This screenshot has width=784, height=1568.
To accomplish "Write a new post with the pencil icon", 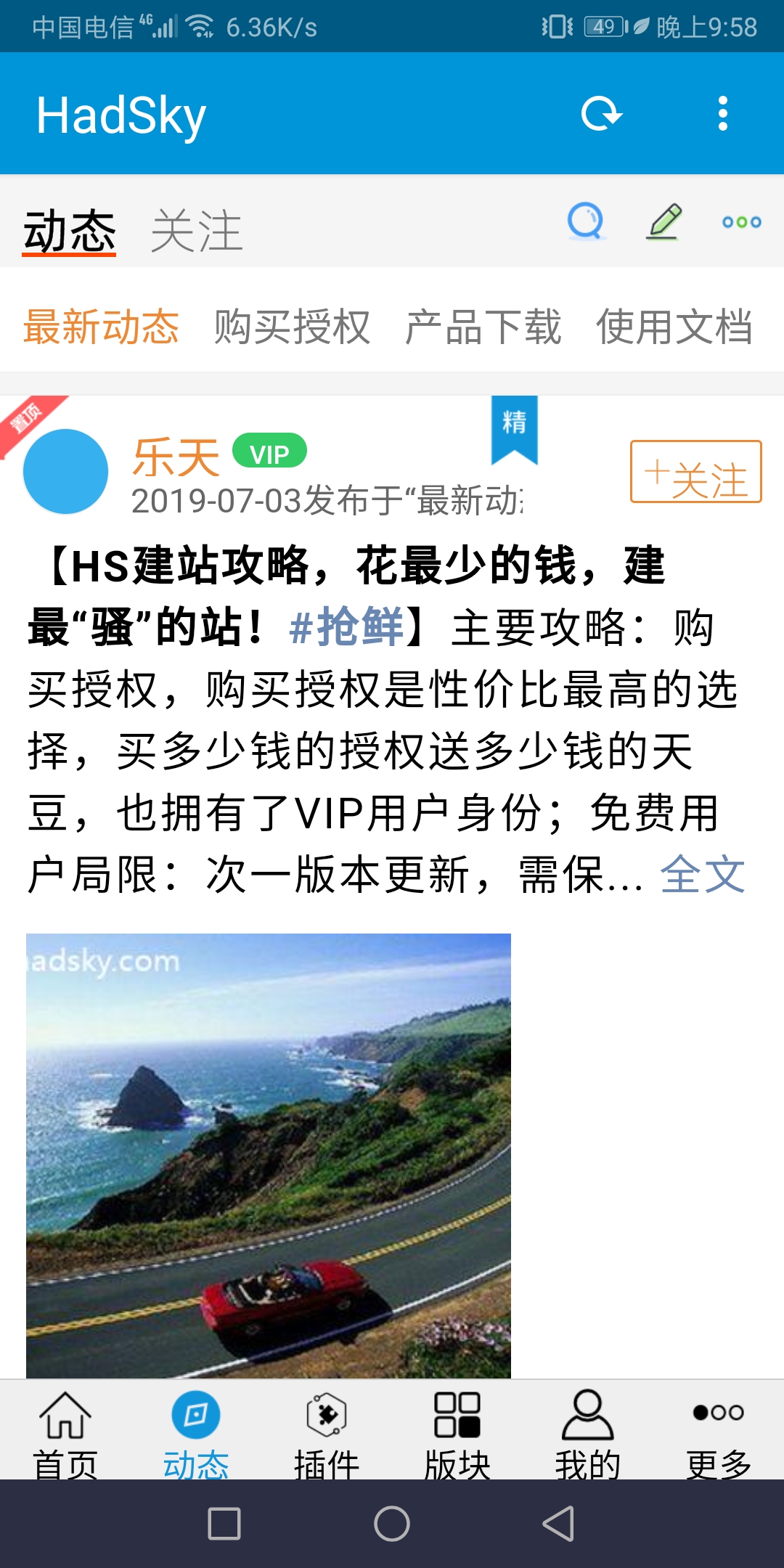I will (x=664, y=221).
